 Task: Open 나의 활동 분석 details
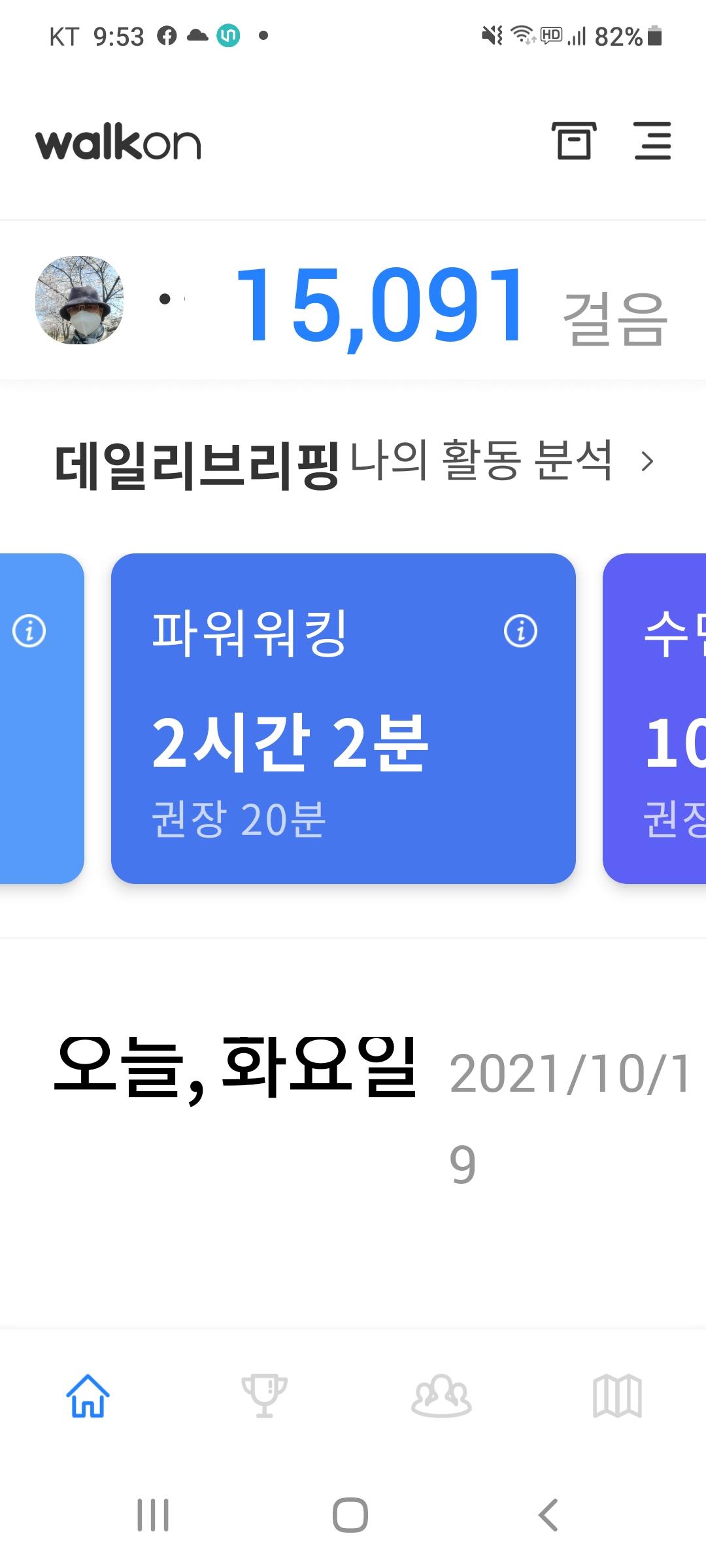pyautogui.click(x=501, y=462)
